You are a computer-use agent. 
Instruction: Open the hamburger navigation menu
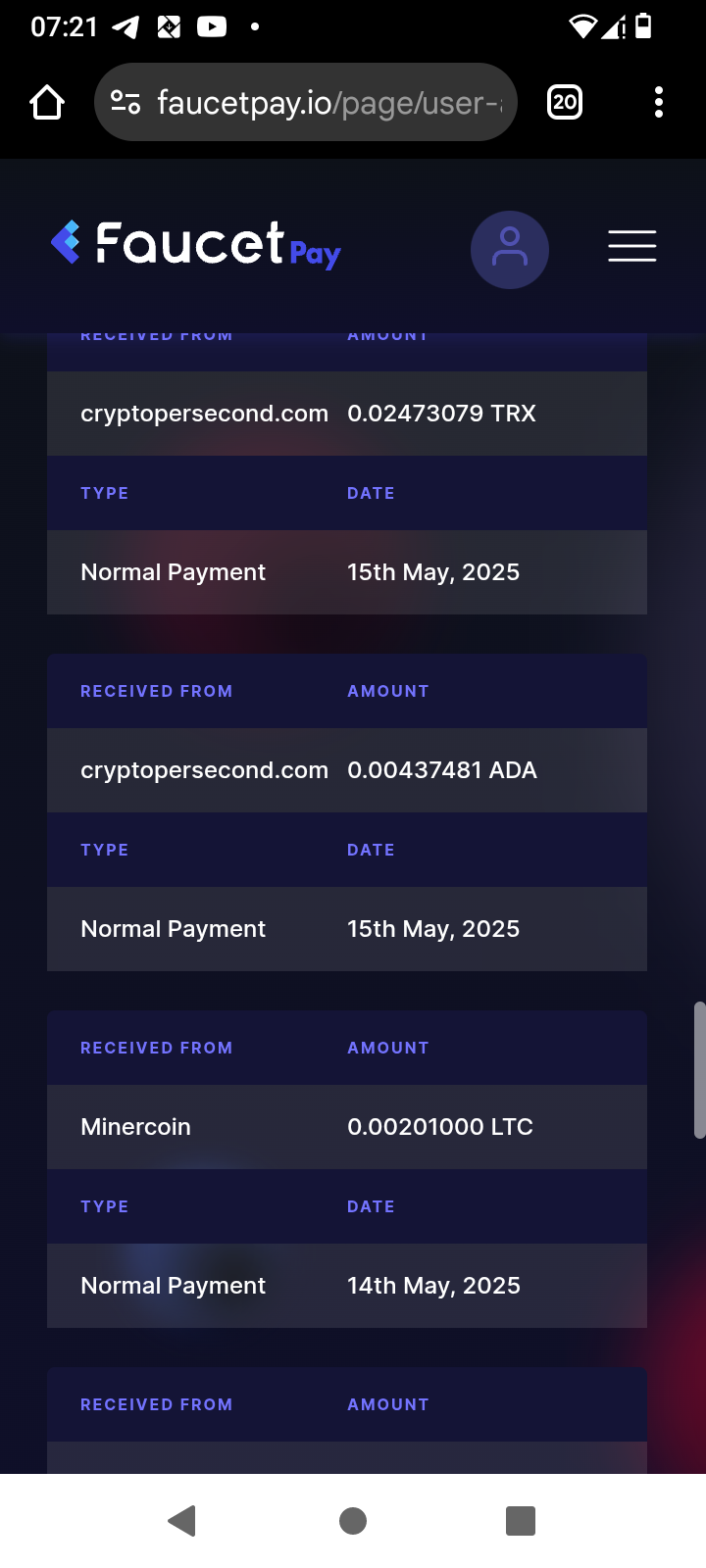632,246
